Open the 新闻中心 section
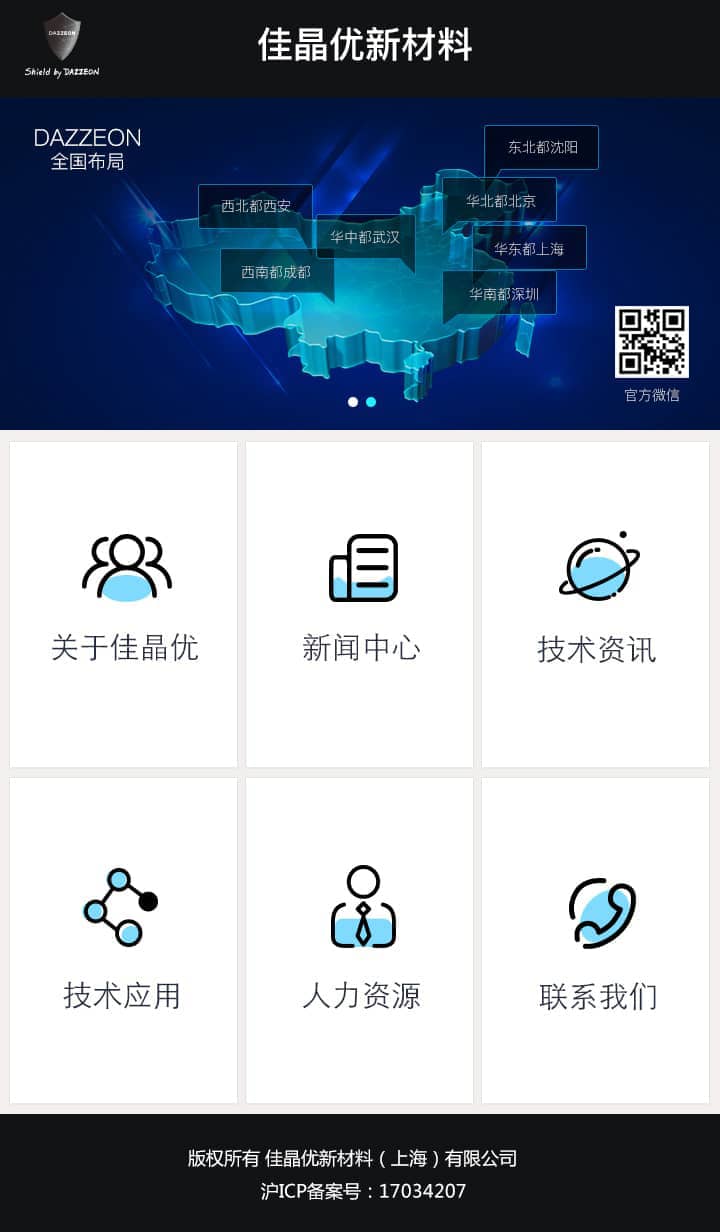The height and width of the screenshot is (1232, 720). click(360, 604)
